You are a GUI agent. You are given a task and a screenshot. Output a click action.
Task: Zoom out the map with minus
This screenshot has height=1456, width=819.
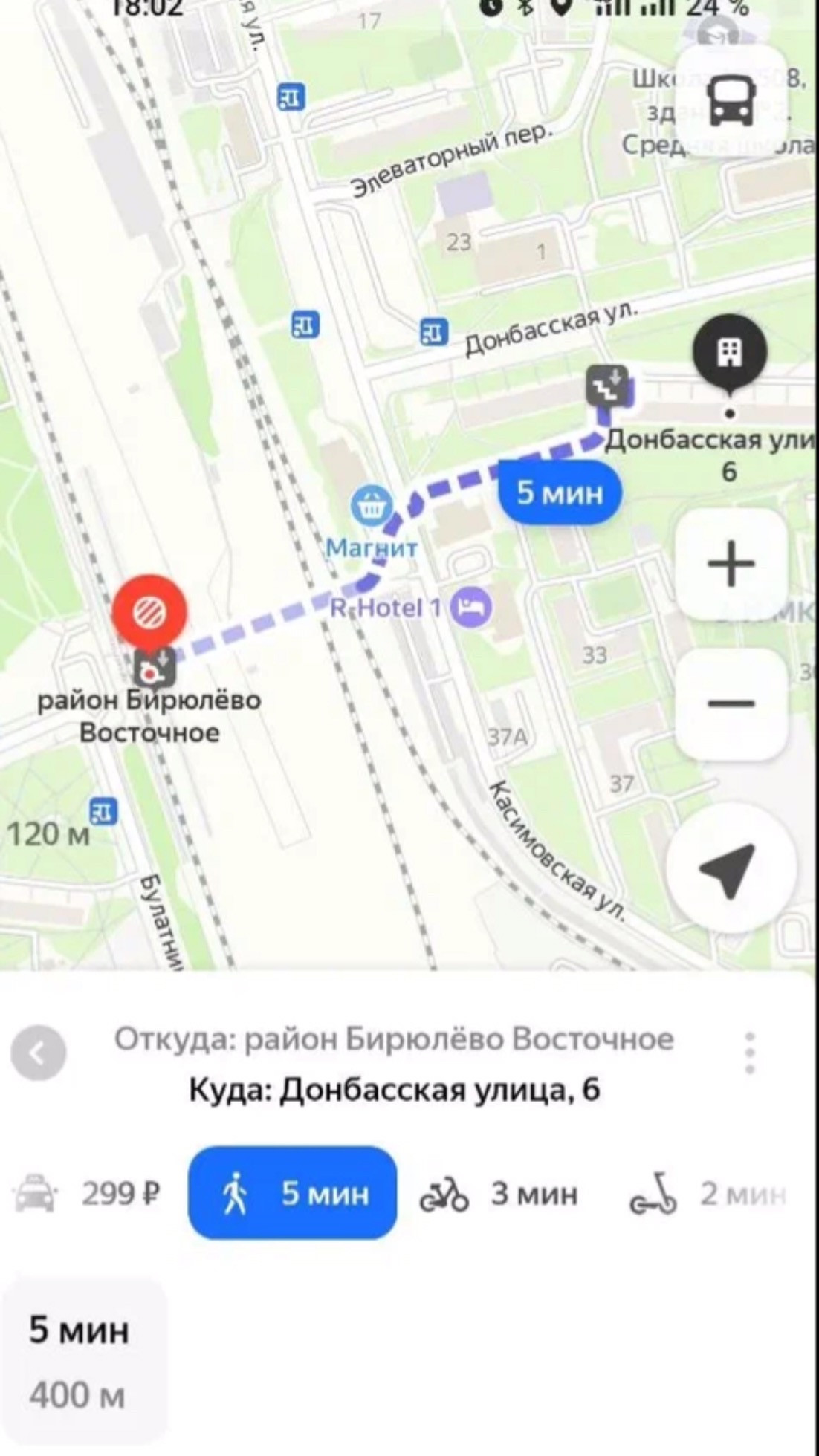point(731,703)
